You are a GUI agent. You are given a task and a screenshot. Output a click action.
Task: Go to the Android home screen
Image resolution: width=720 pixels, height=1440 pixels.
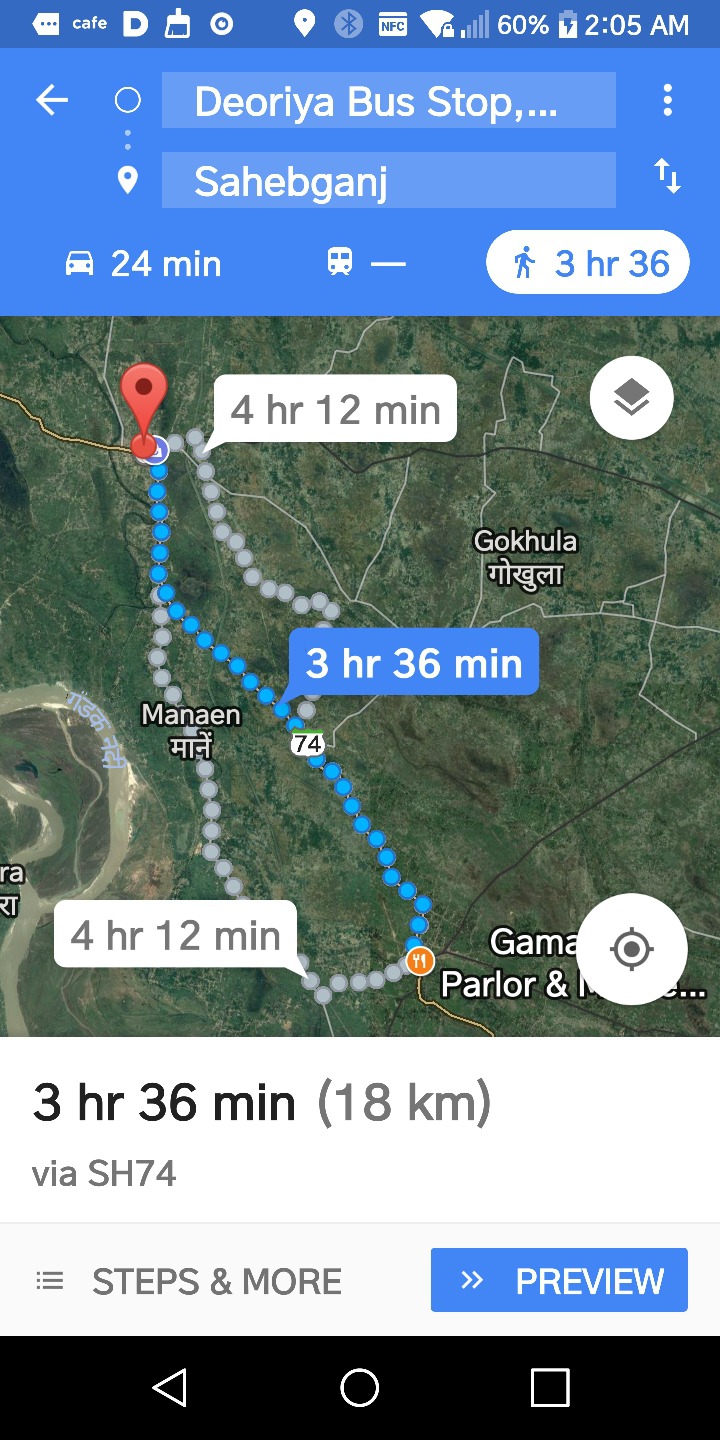[x=360, y=1388]
